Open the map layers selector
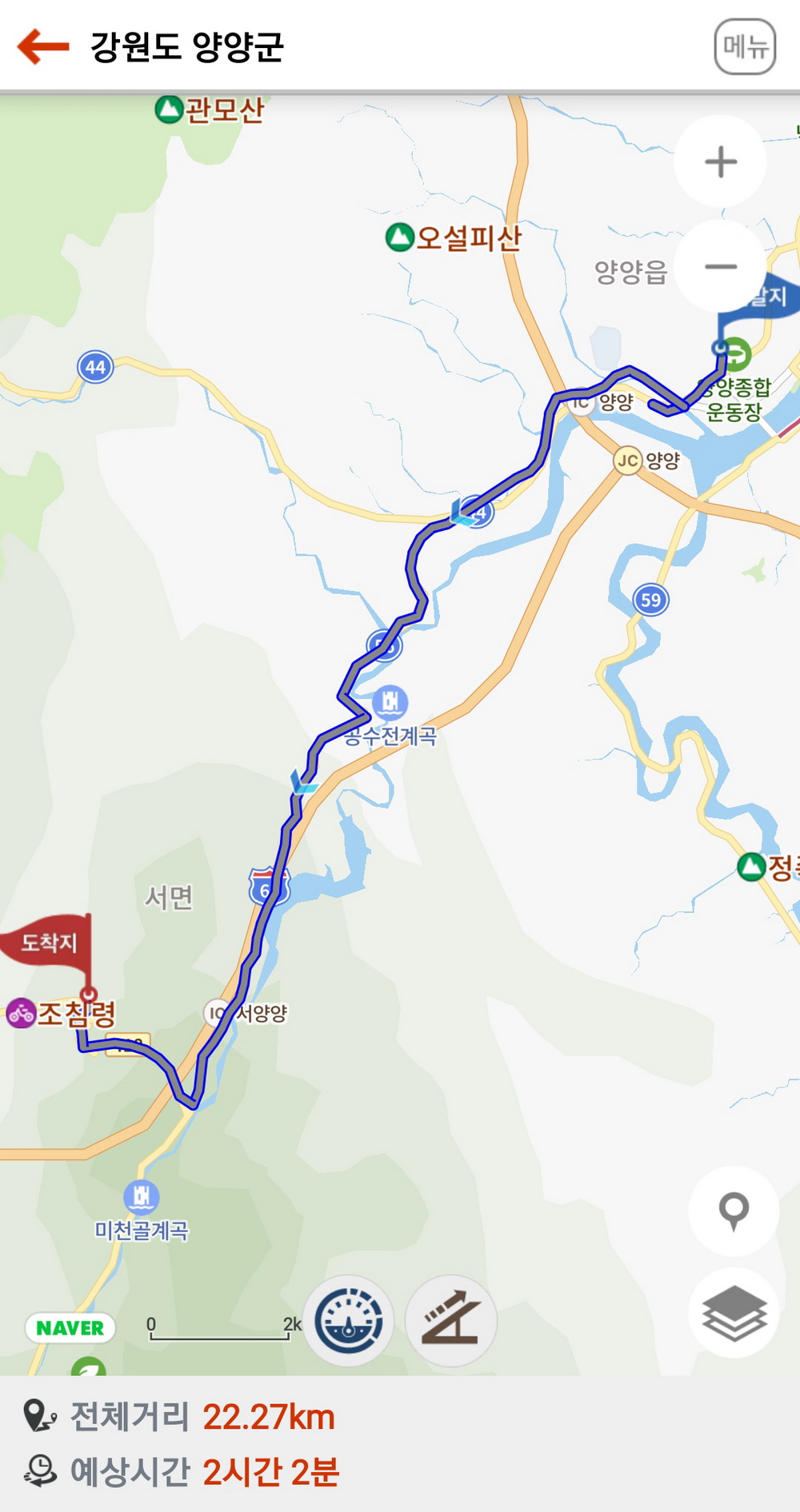The height and width of the screenshot is (1512, 800). [734, 1313]
